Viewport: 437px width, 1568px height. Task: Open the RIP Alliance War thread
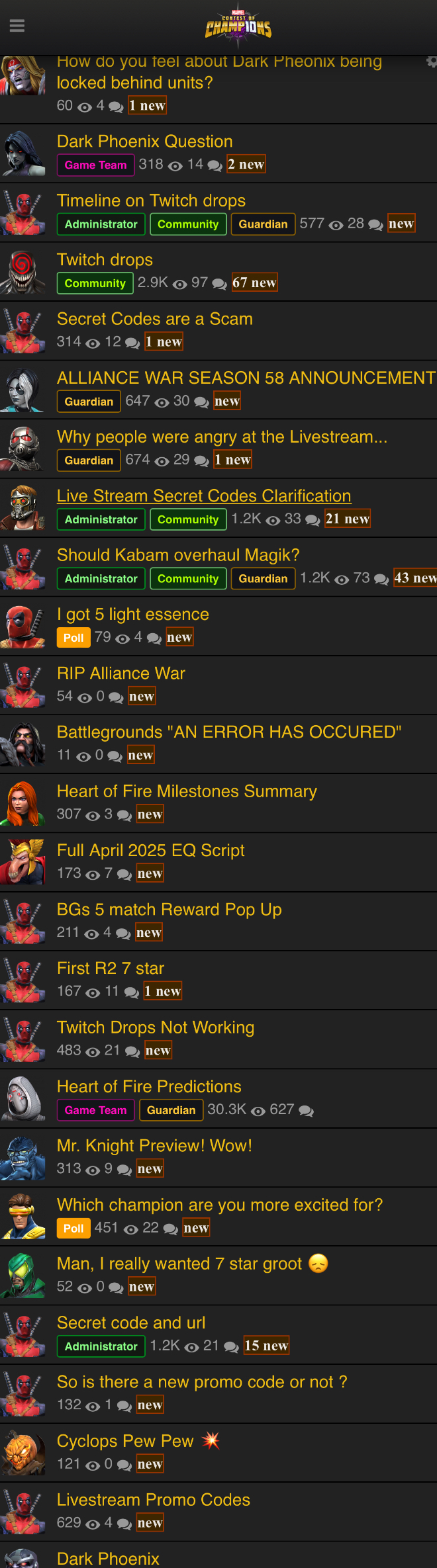(121, 674)
